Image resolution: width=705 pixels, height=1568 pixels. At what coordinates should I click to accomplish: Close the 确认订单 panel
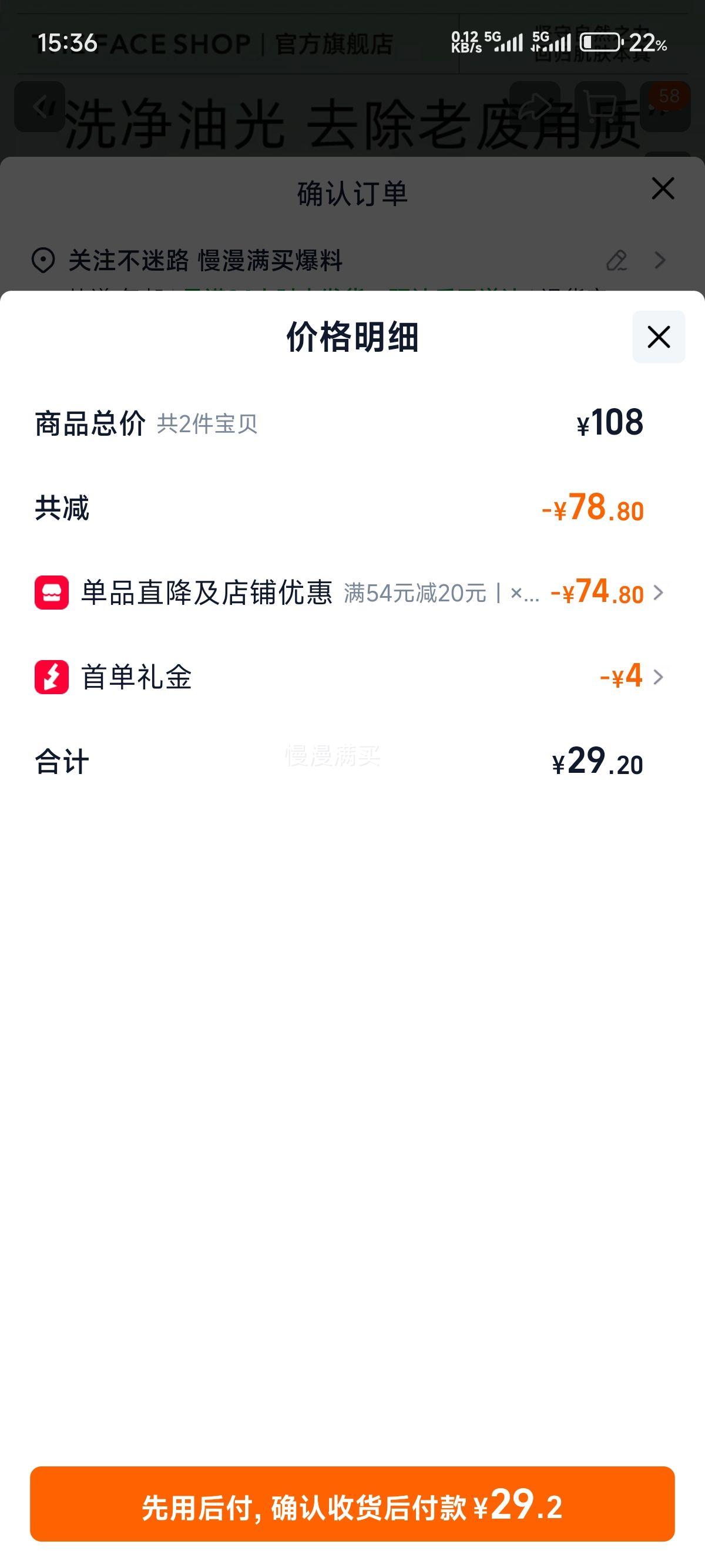662,189
